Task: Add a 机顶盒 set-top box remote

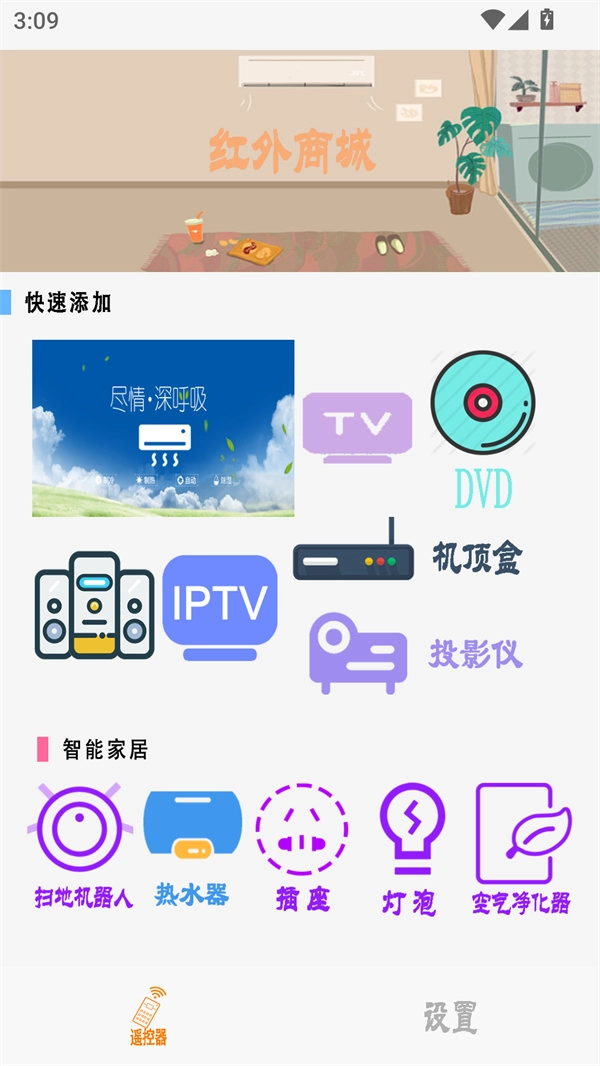Action: coord(408,555)
